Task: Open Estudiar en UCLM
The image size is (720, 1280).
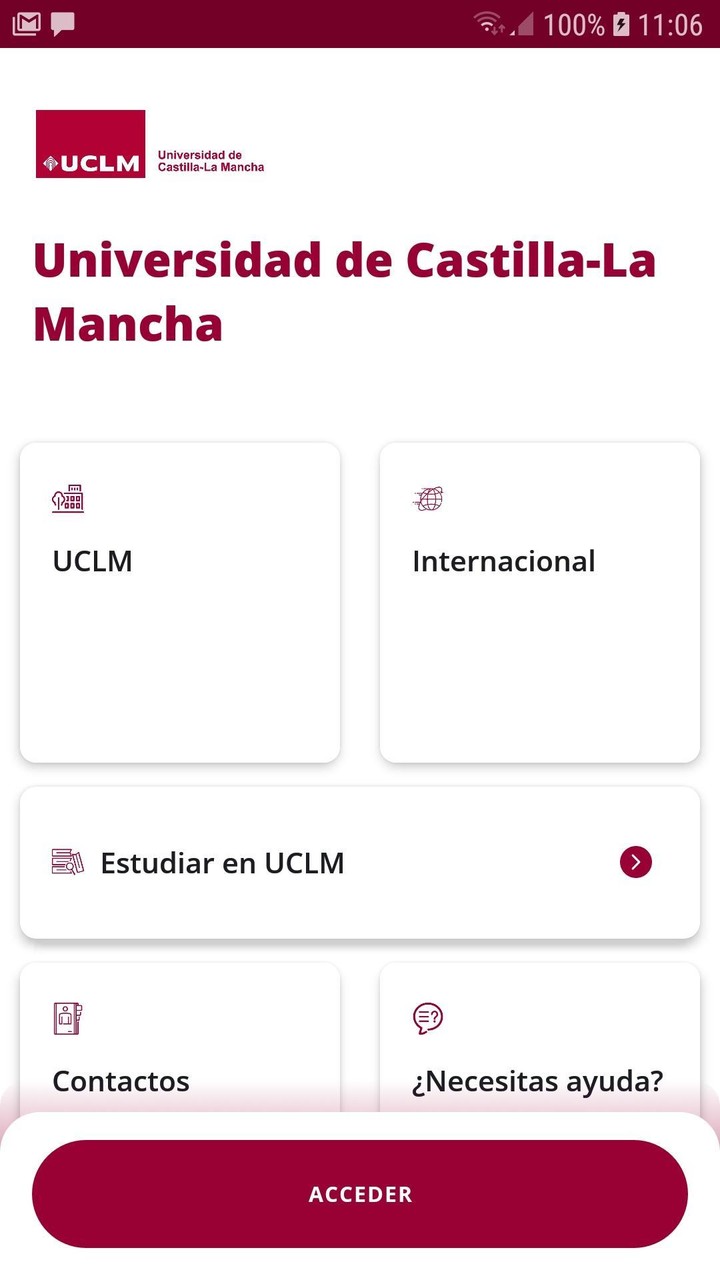Action: coord(360,862)
